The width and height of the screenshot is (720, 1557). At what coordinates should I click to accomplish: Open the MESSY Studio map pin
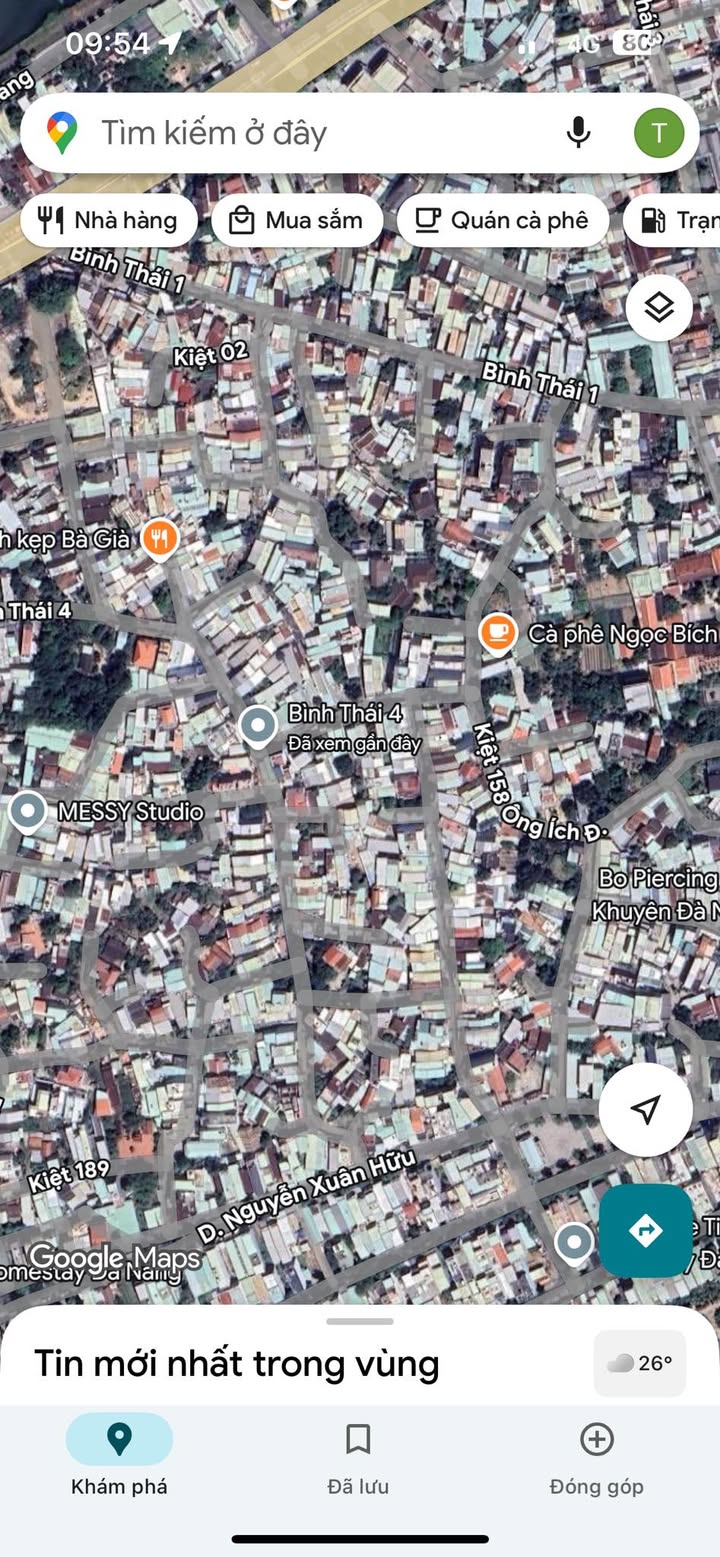click(x=27, y=812)
